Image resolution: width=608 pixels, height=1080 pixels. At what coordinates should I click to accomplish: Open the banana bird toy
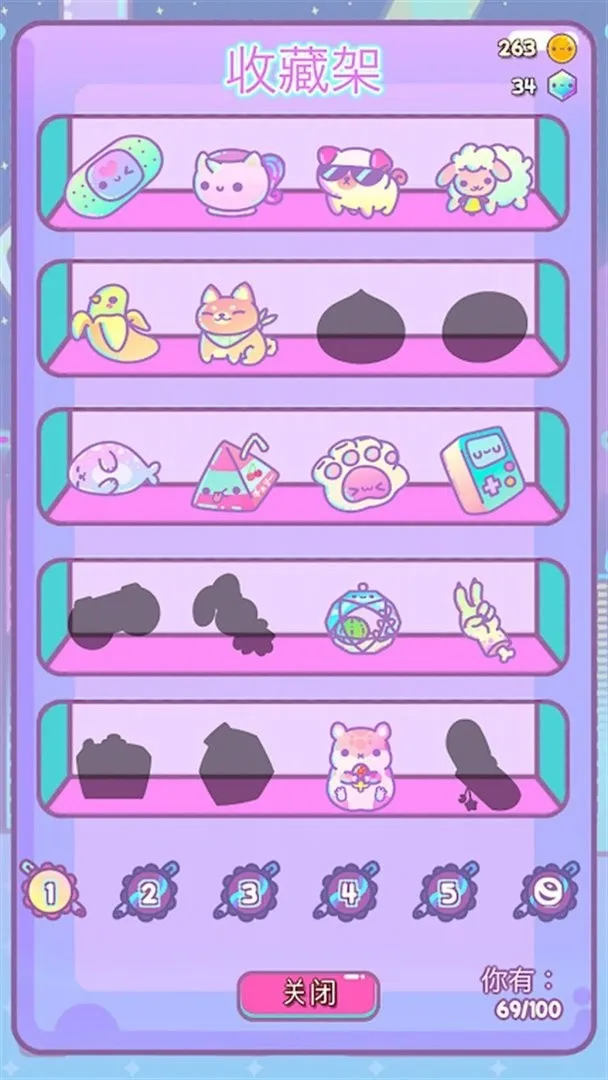coord(114,322)
